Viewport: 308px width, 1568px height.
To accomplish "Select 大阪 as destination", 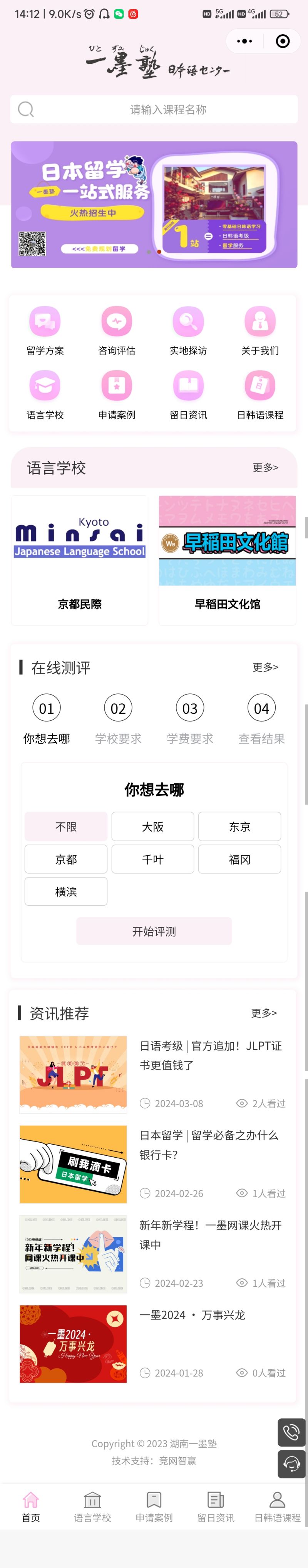I will point(152,826).
